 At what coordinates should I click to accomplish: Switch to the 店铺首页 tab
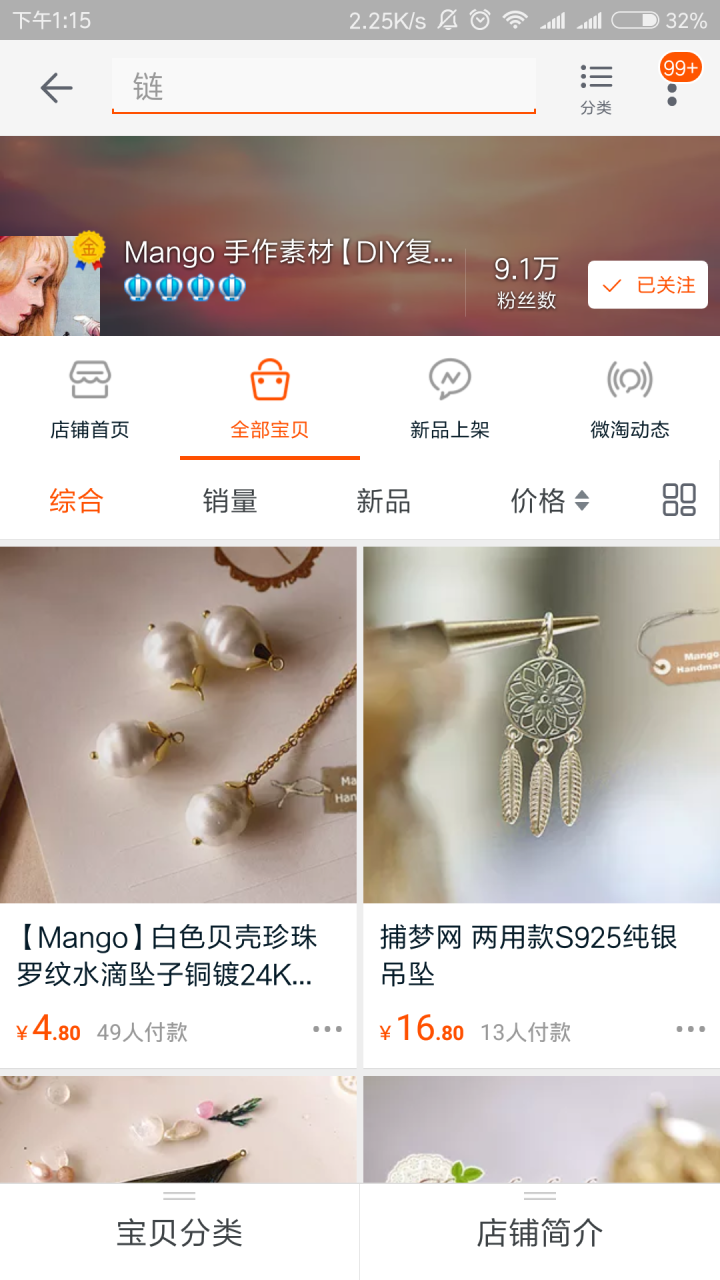coord(90,398)
